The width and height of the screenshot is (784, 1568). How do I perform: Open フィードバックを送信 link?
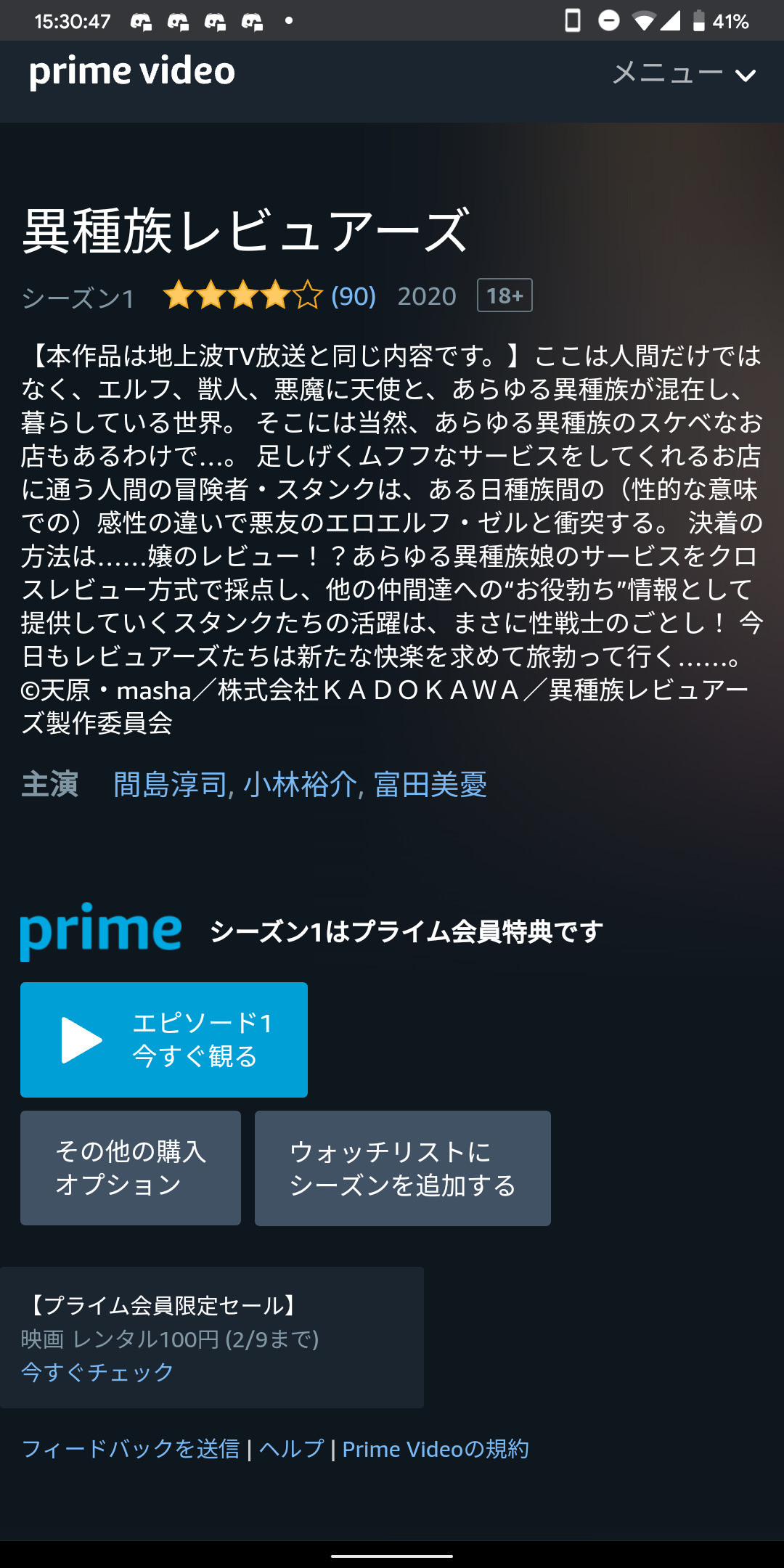pyautogui.click(x=131, y=1449)
